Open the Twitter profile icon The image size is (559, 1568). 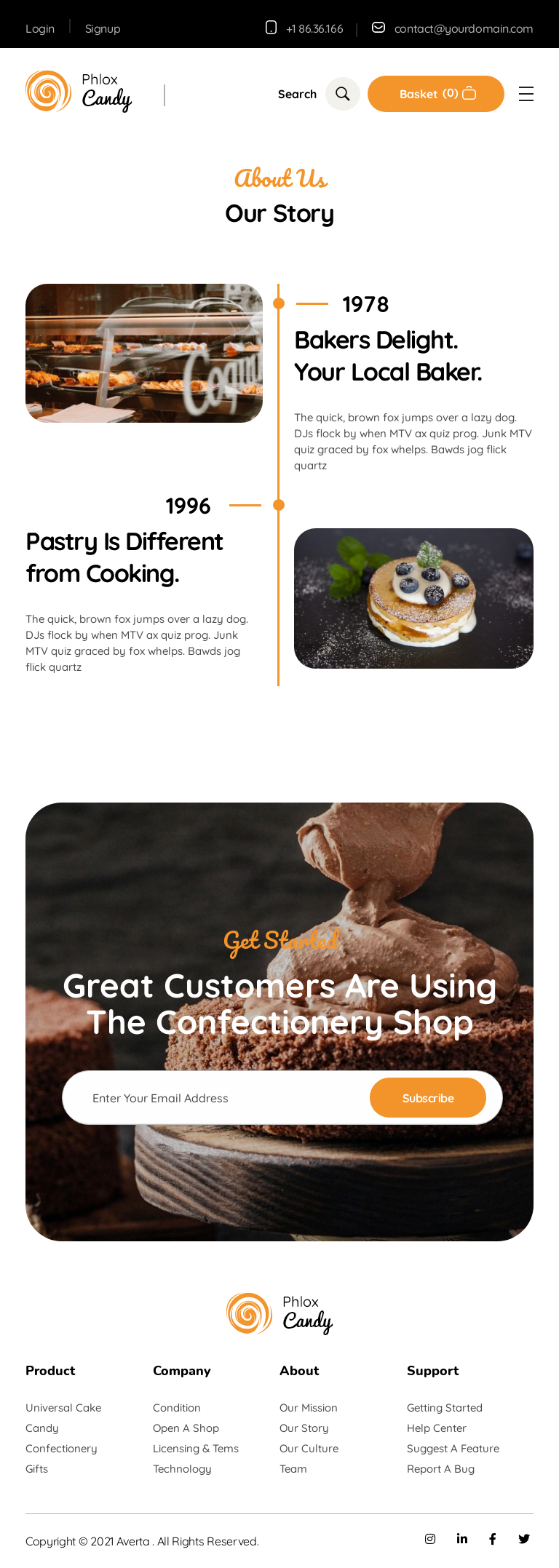pos(524,1539)
